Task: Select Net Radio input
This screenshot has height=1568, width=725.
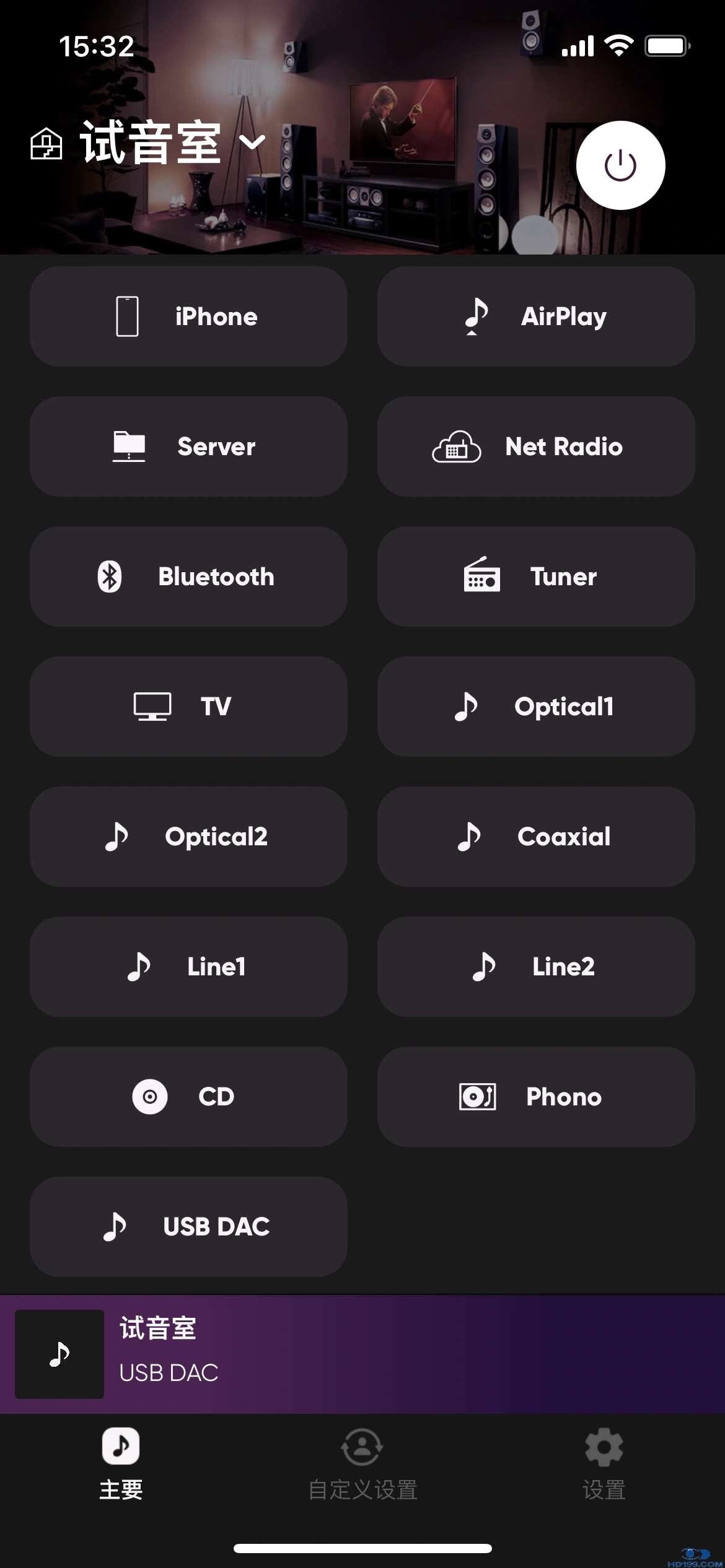Action: [536, 446]
